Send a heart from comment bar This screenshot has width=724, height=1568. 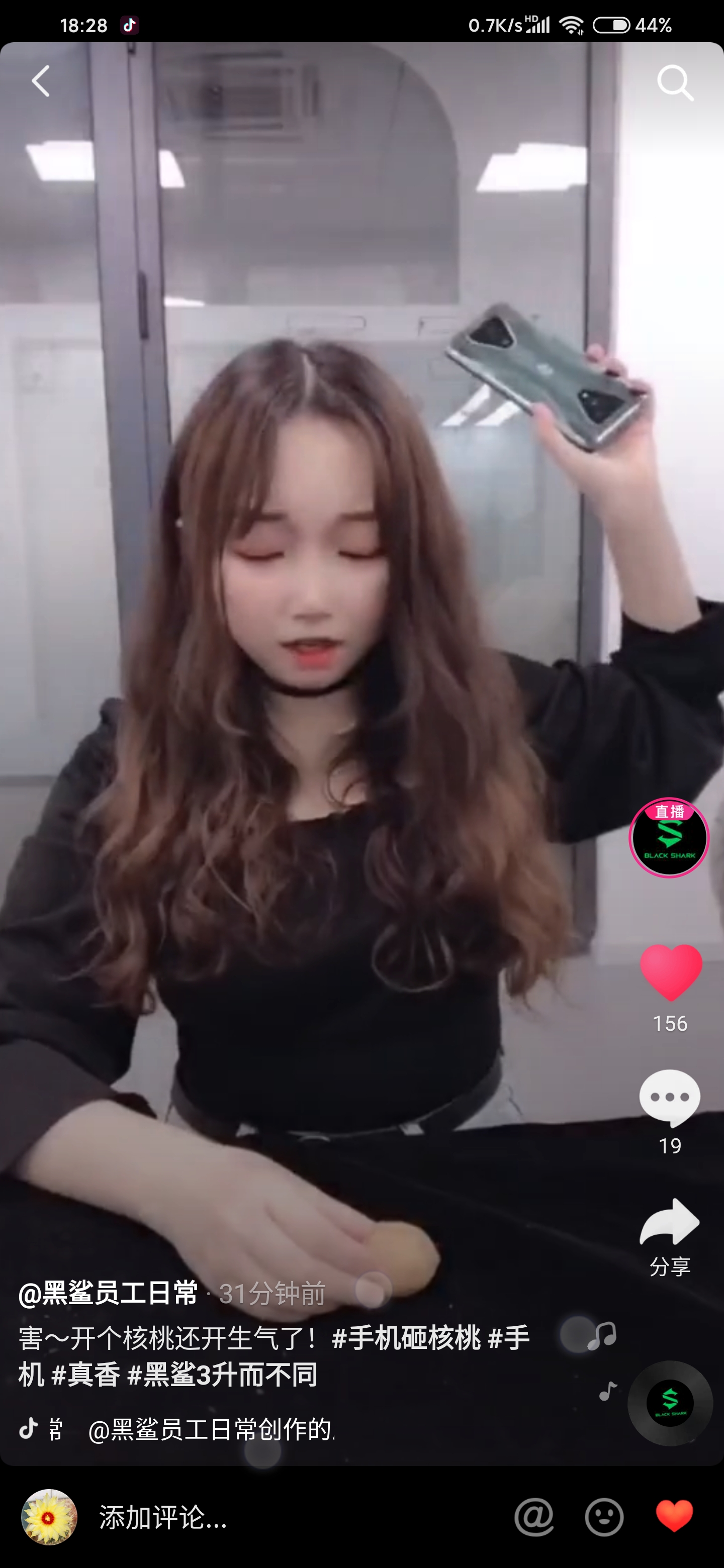[x=674, y=1516]
